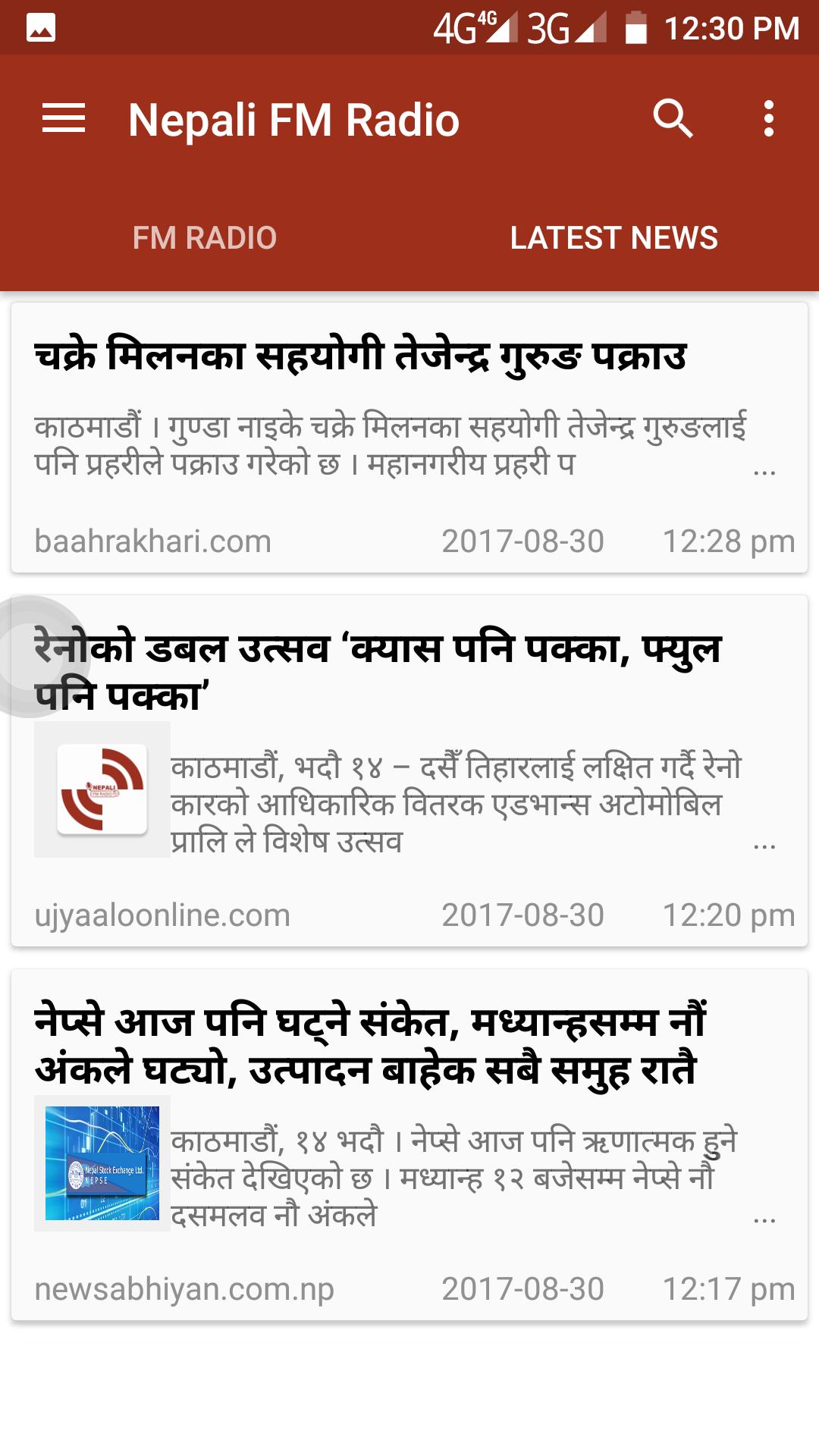Tap the Nepali FM Radio logo thumbnail
This screenshot has height=1456, width=819.
101,795
